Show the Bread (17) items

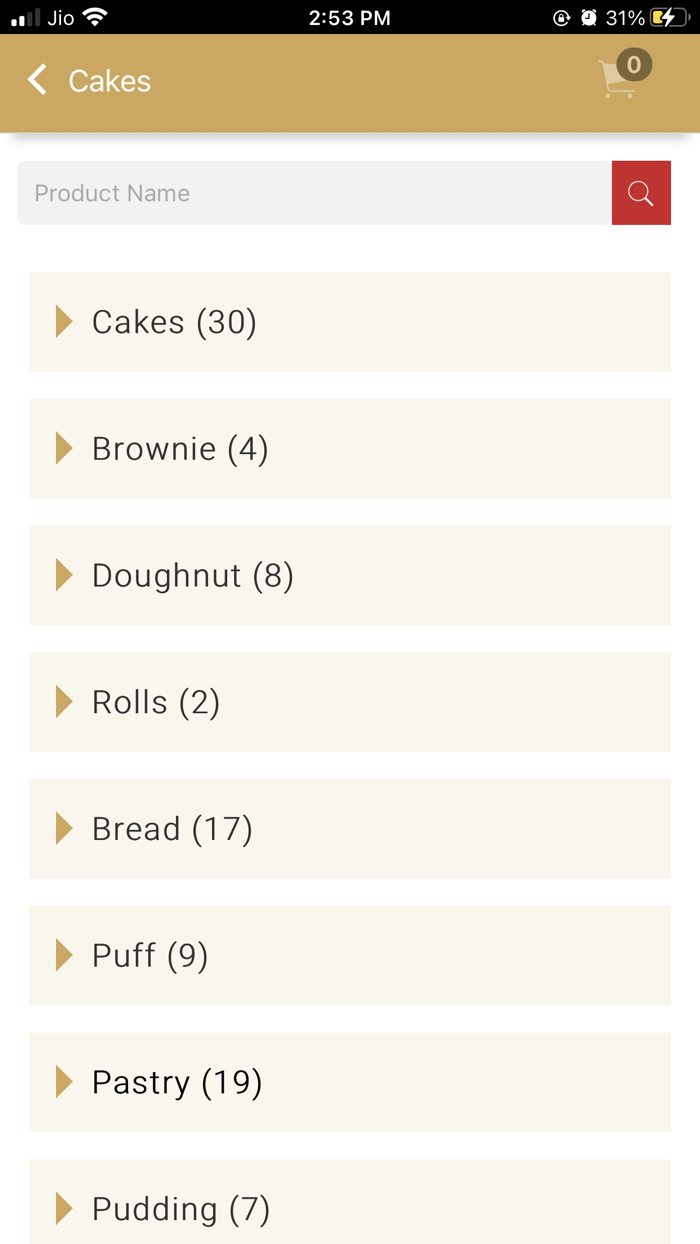pos(349,829)
